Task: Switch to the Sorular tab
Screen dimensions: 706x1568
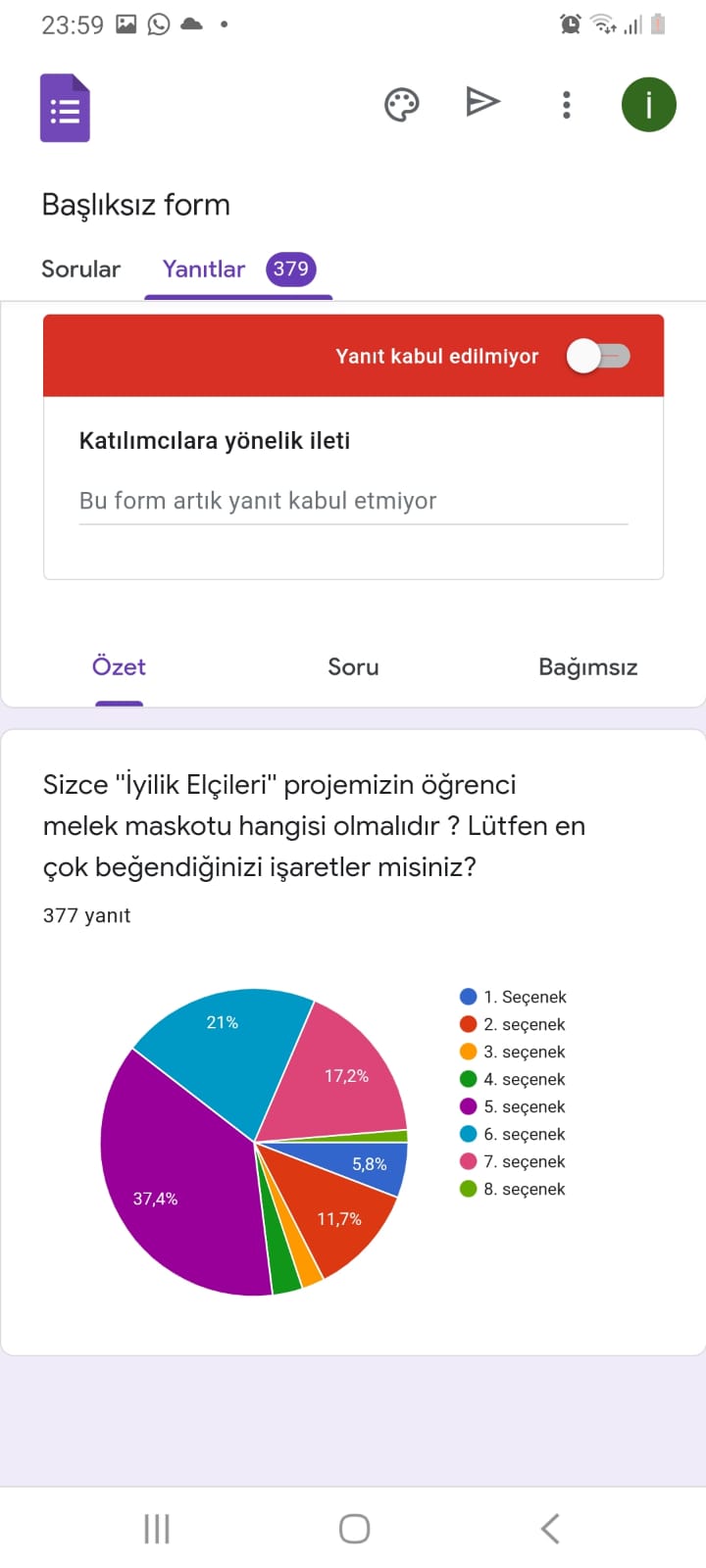Action: pos(80,269)
